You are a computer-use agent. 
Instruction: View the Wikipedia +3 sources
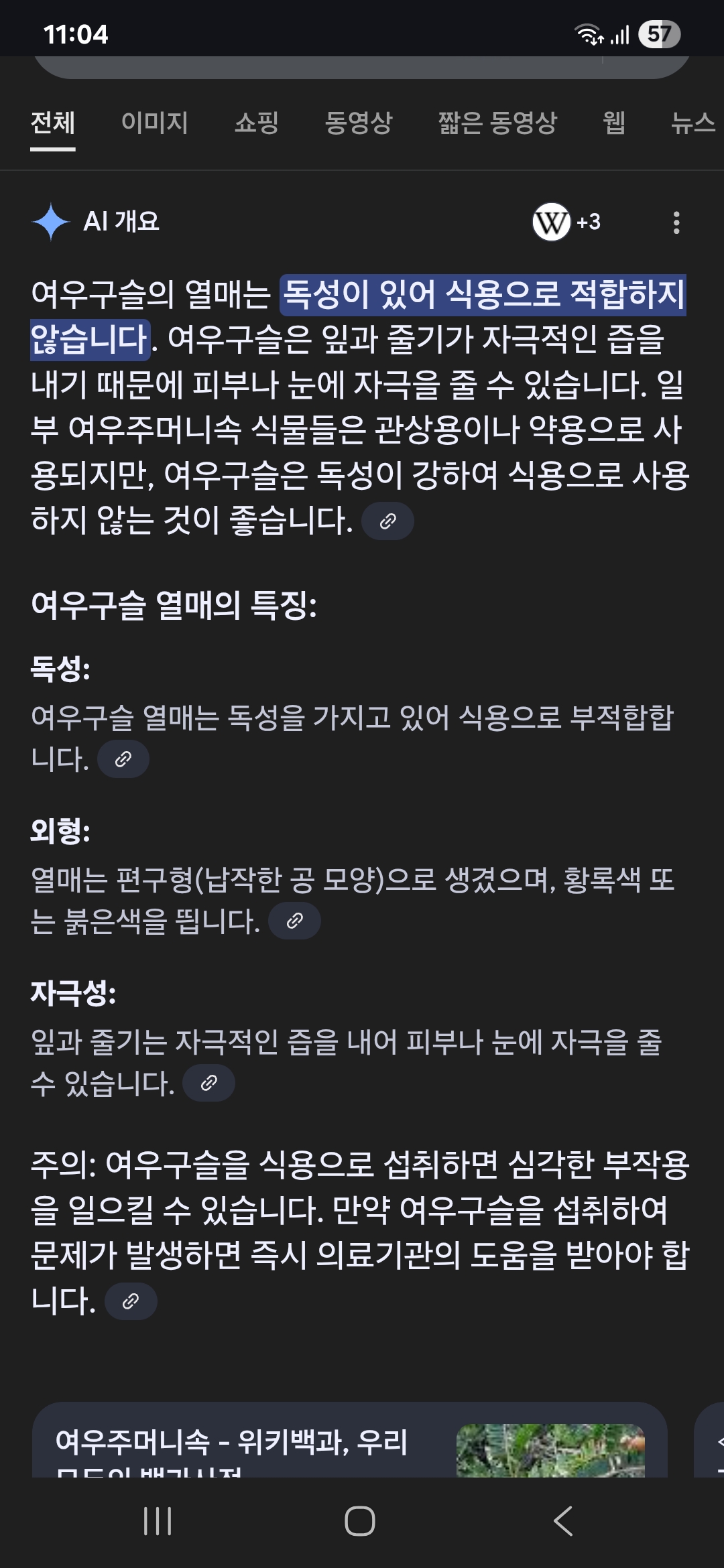[x=567, y=222]
